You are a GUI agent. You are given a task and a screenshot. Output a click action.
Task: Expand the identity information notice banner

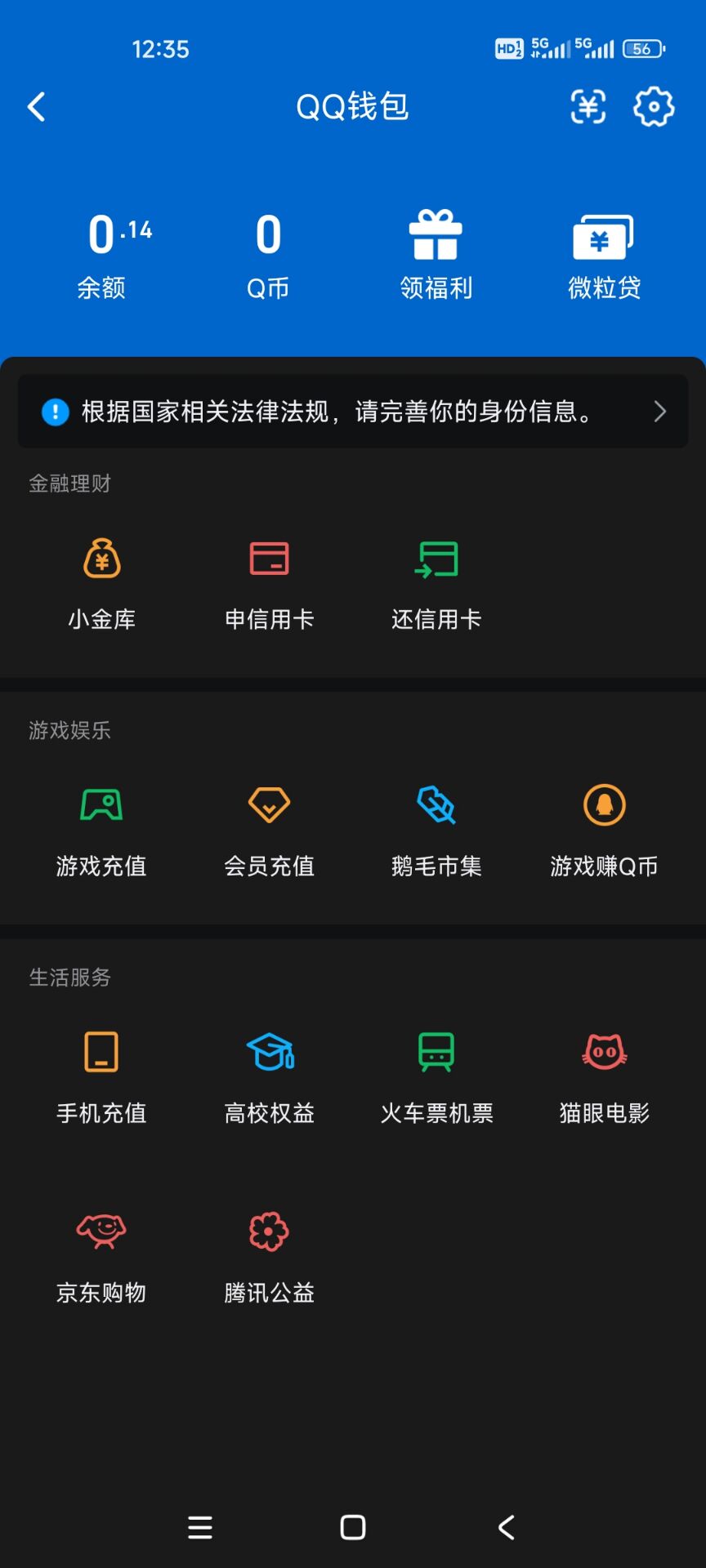(x=352, y=412)
